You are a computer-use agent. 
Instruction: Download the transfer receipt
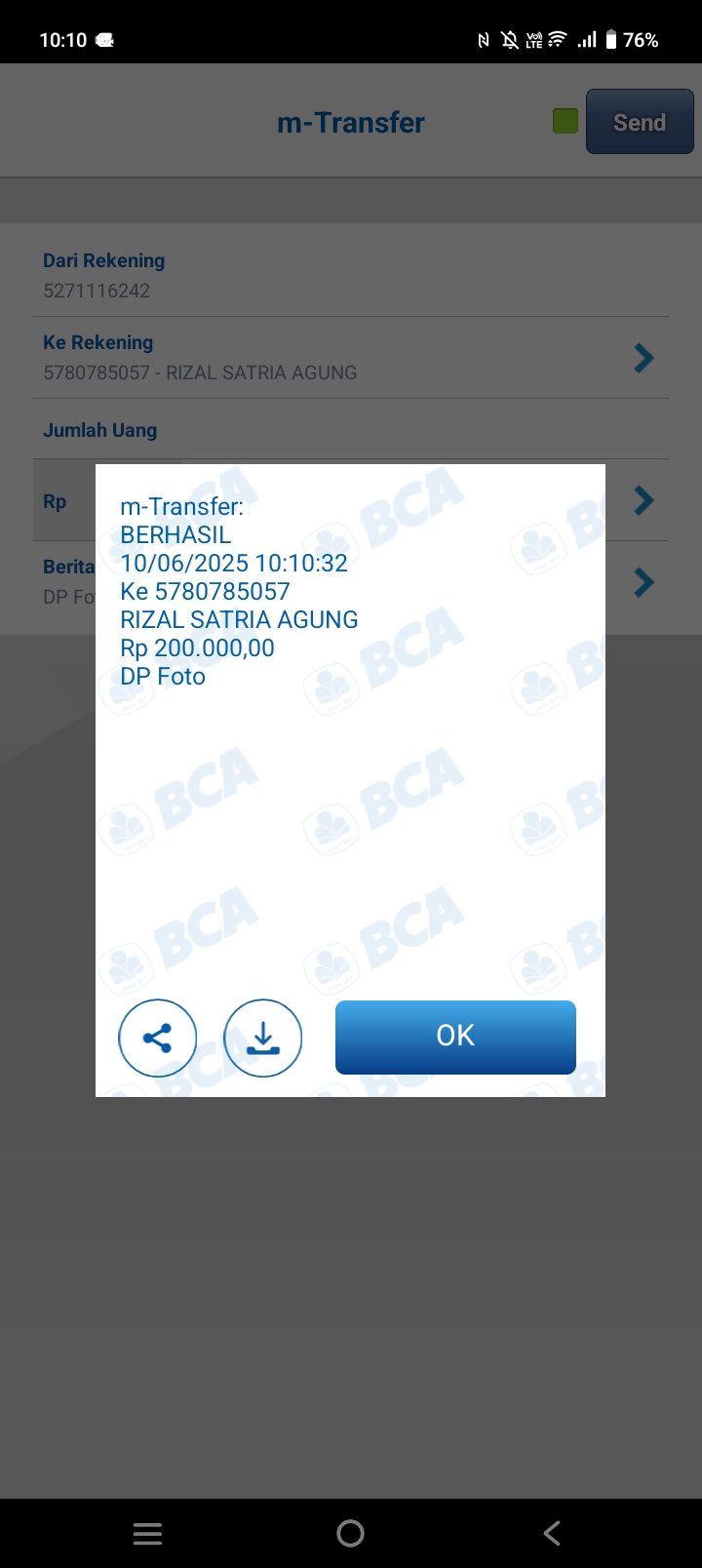[262, 1038]
